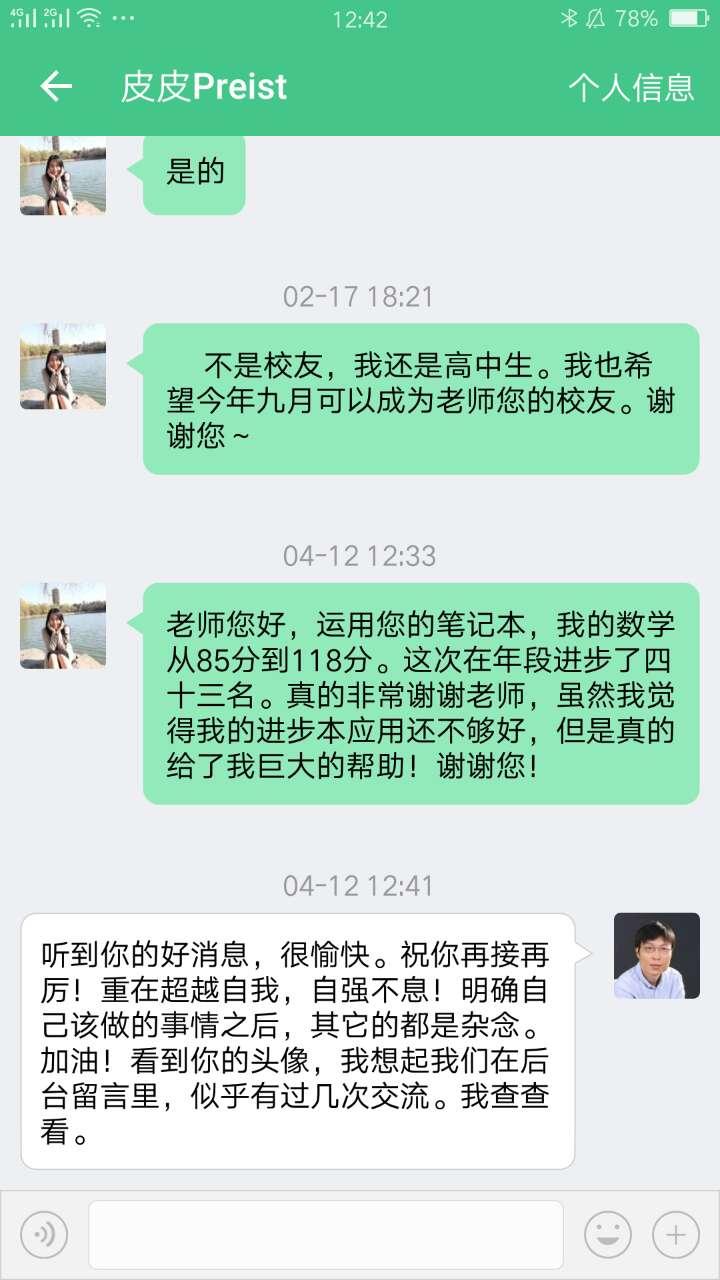
Task: Open 个人信息 profile page
Action: pyautogui.click(x=631, y=87)
